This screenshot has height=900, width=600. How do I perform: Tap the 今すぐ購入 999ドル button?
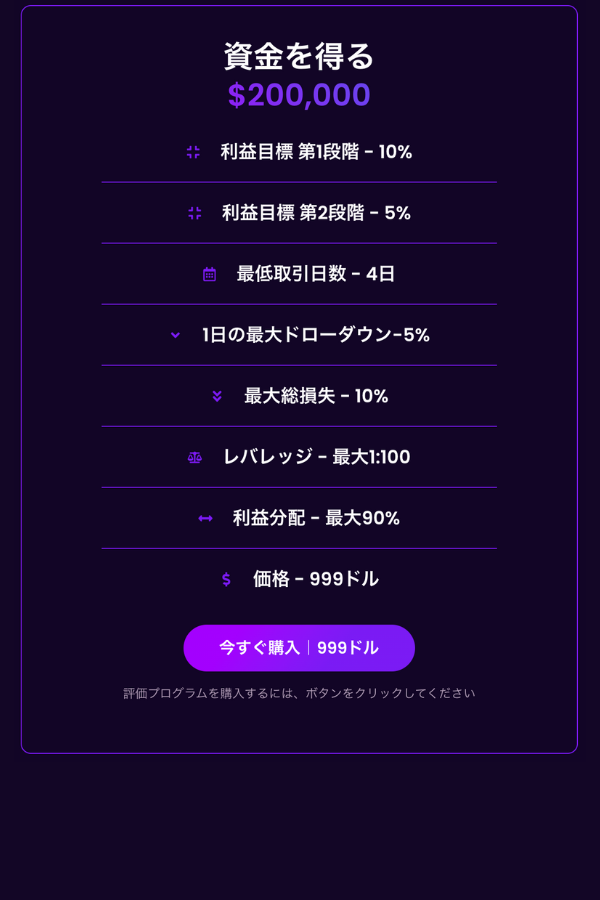point(299,648)
